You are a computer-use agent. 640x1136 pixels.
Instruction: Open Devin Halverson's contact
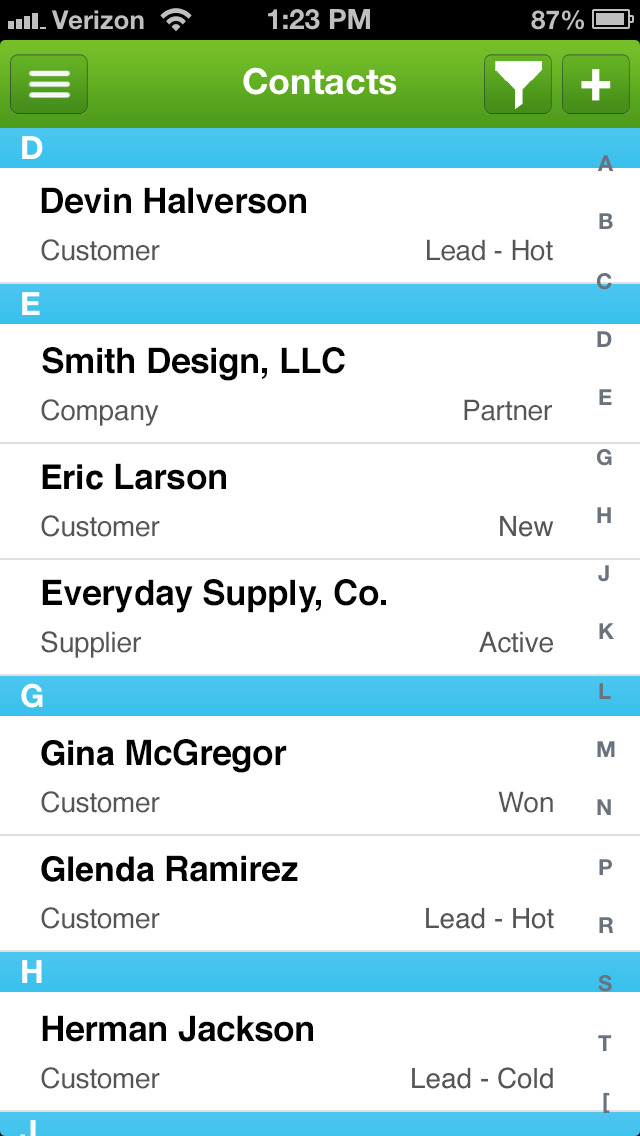(290, 225)
